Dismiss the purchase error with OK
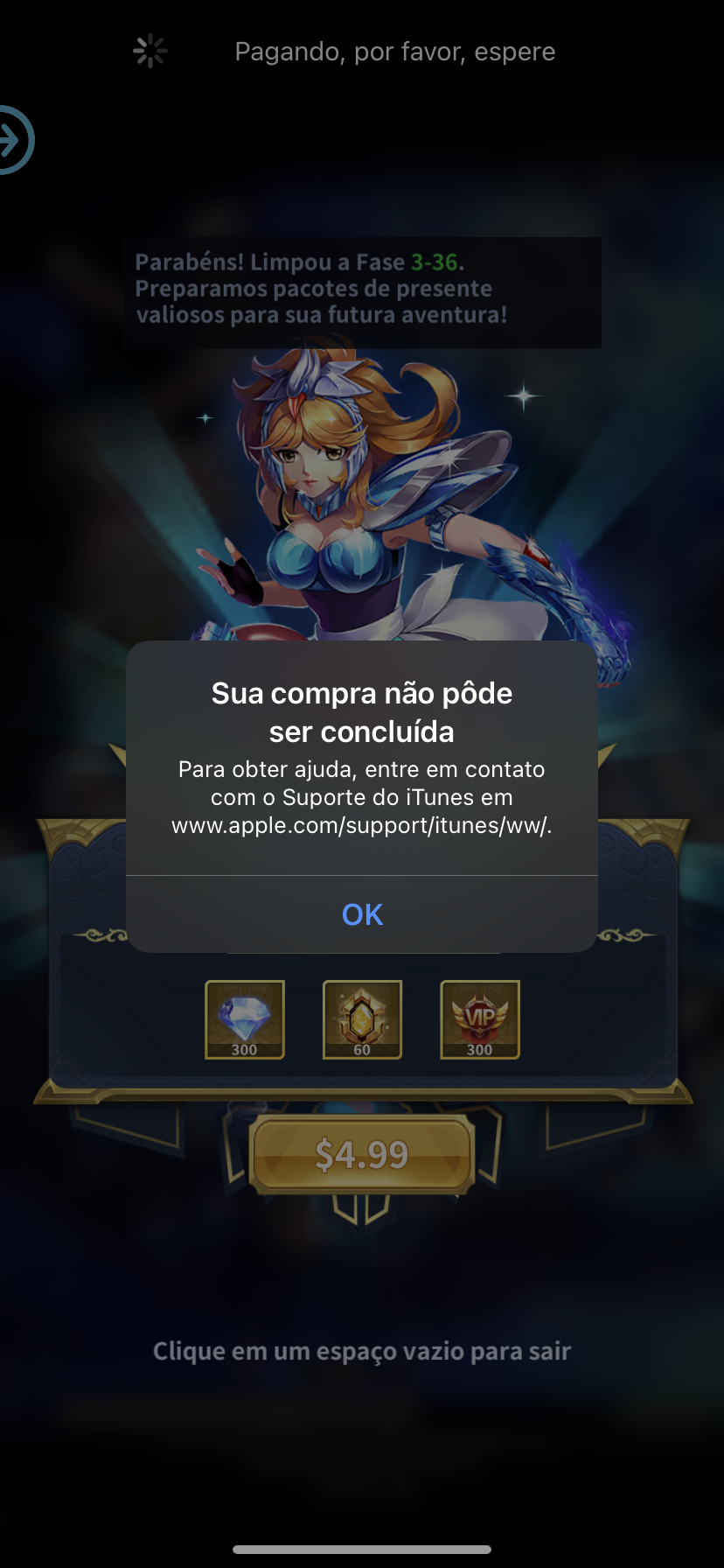This screenshot has width=724, height=1568. point(362,914)
